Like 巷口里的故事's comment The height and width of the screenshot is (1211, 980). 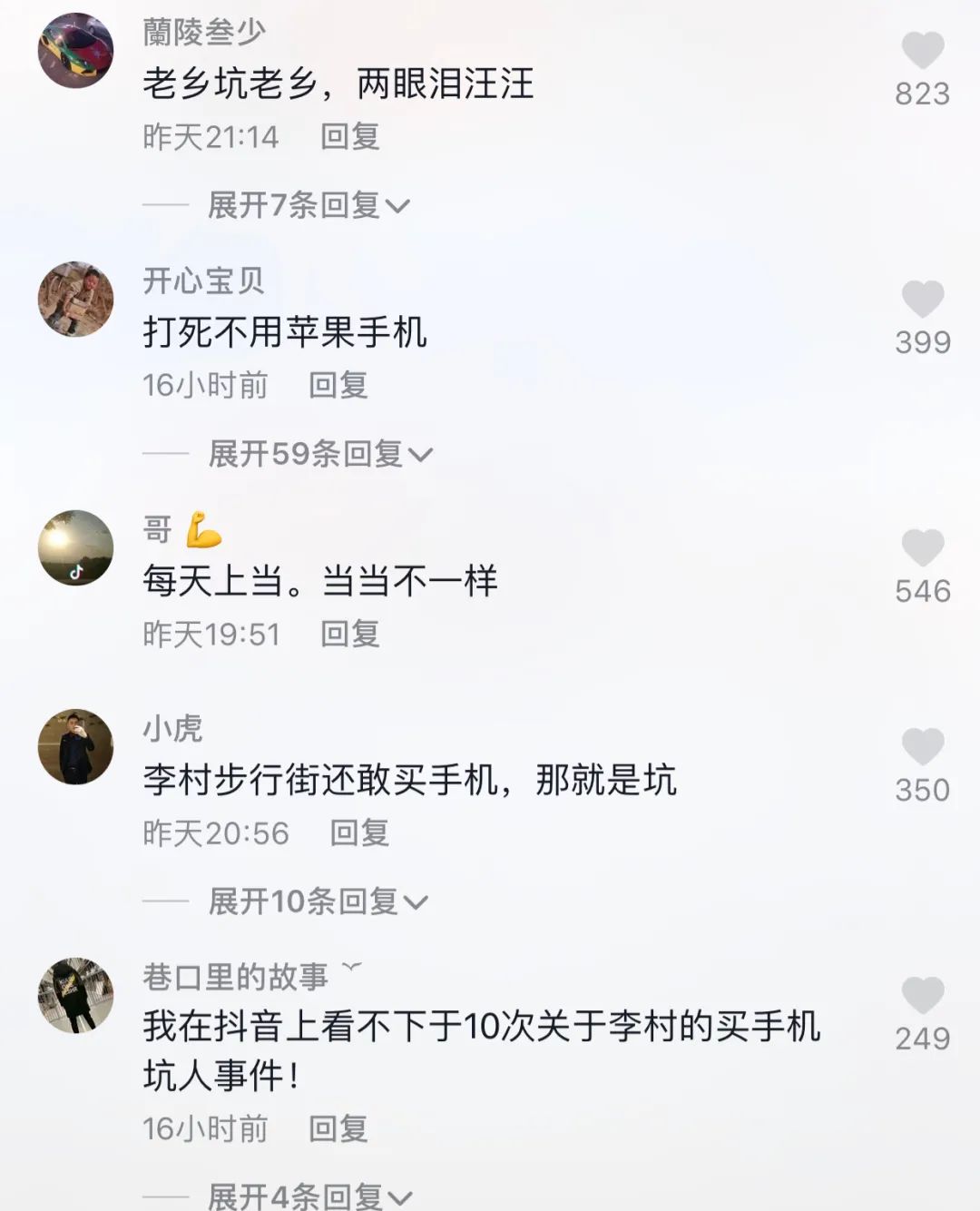pyautogui.click(x=922, y=996)
